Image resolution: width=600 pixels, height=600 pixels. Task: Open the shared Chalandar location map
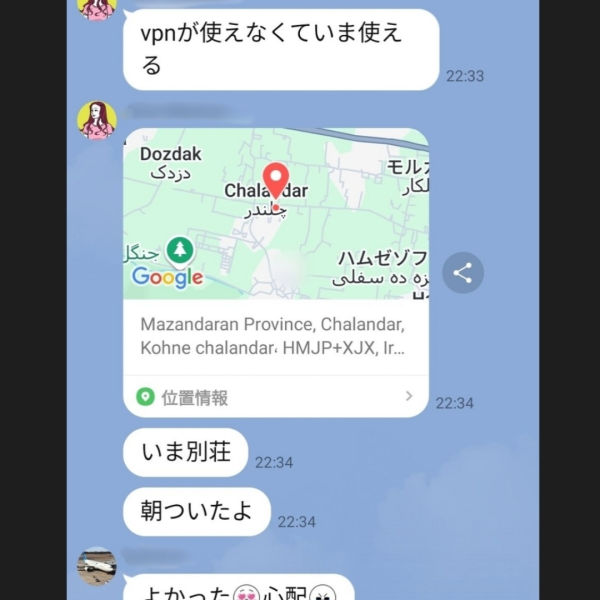pyautogui.click(x=276, y=214)
